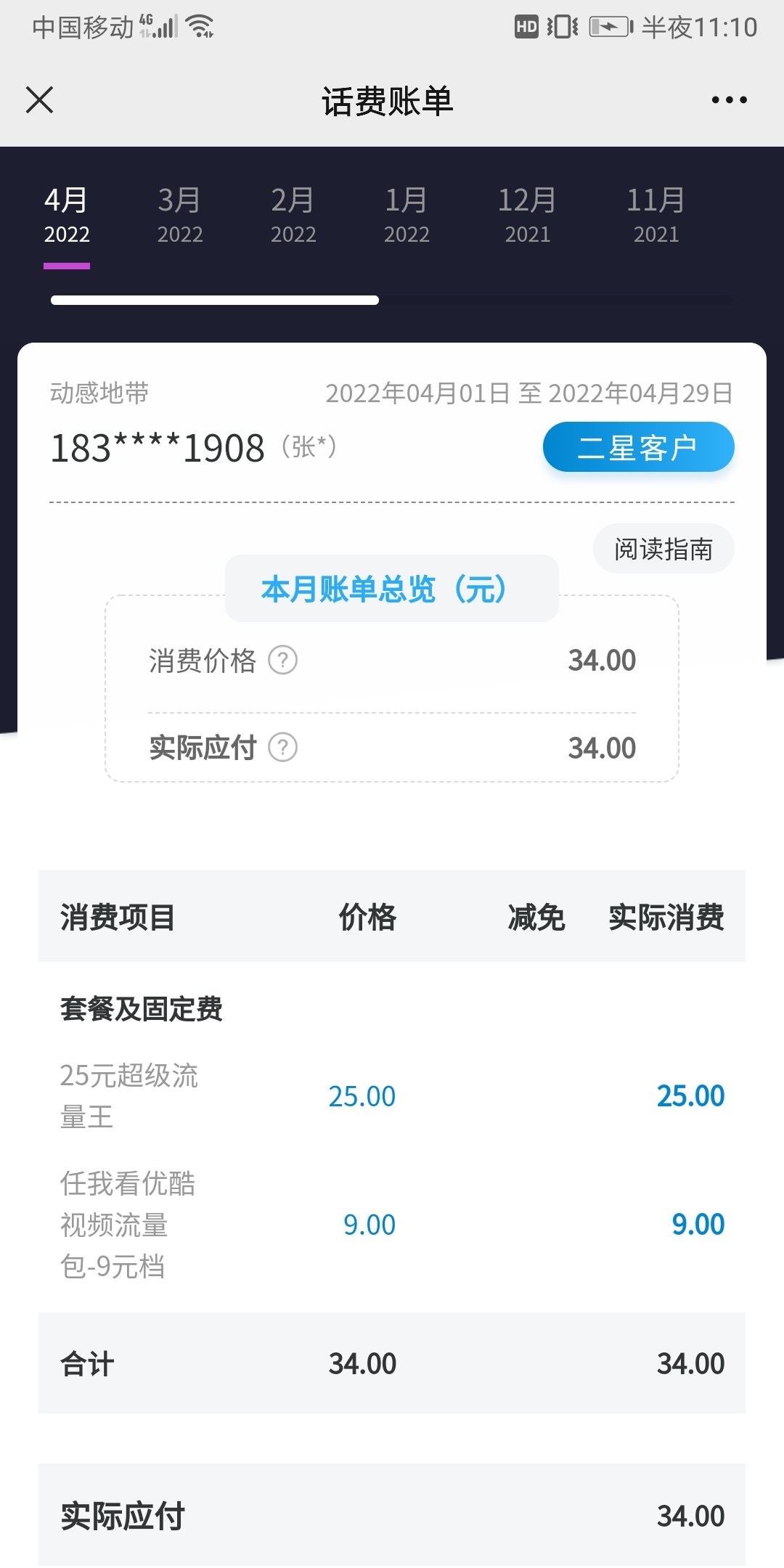Open the three-dot overflow menu
784x1568 pixels.
[x=729, y=100]
